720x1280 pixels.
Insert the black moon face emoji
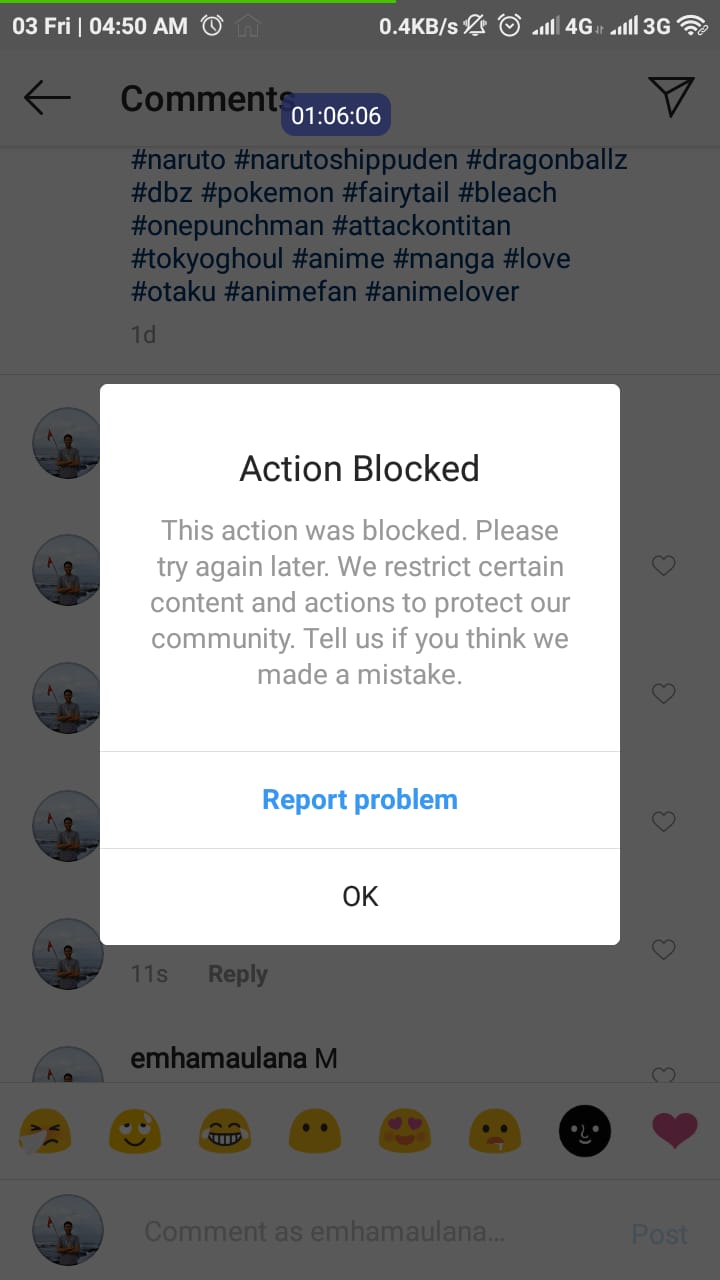585,1131
